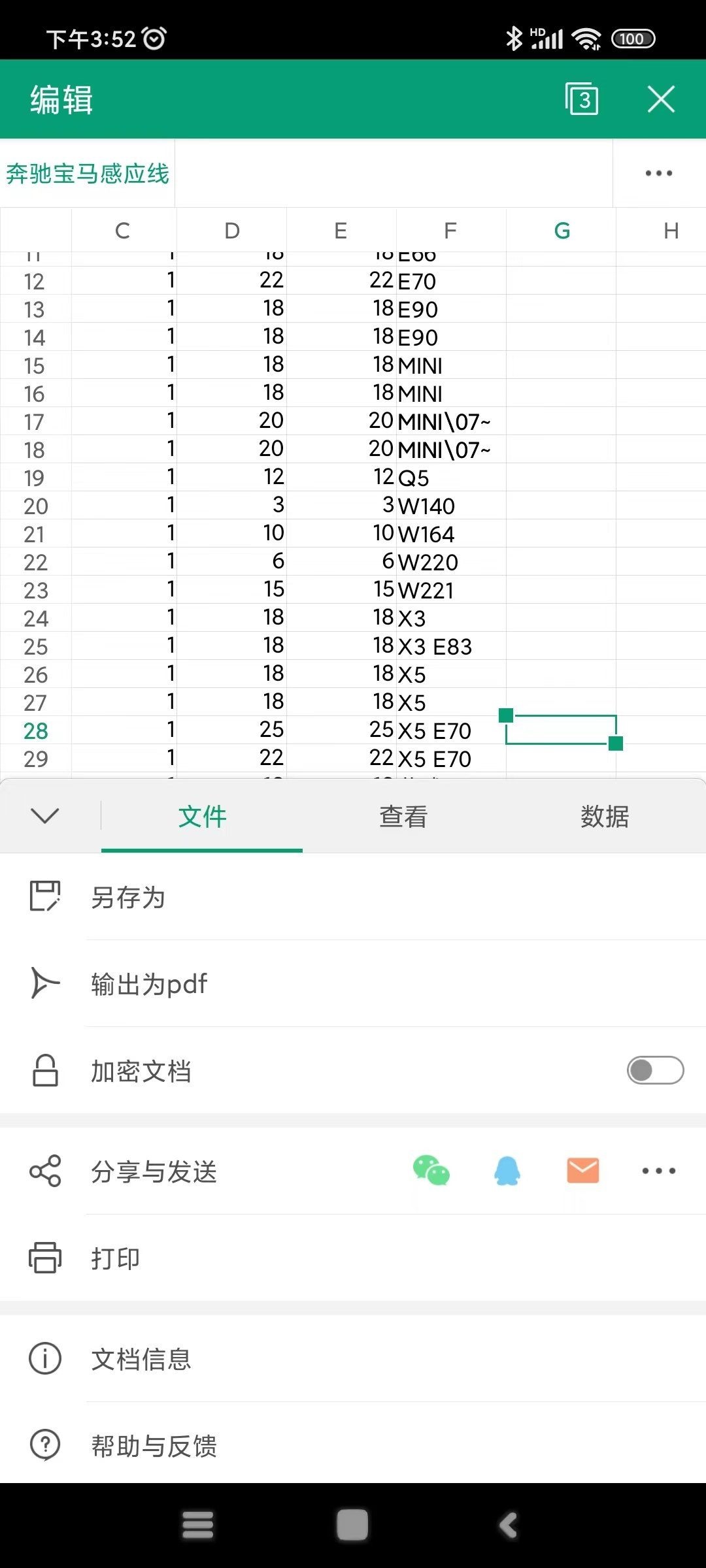
Task: Open sheet options via the ellipsis near sheet name
Action: tap(658, 172)
